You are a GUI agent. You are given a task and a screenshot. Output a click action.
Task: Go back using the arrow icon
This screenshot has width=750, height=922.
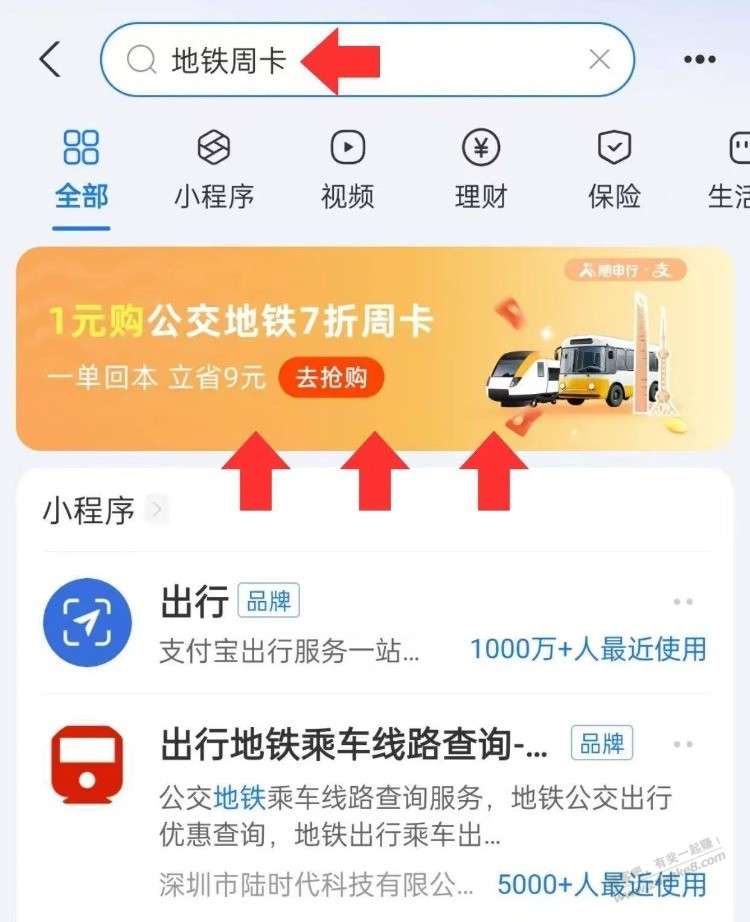coord(50,60)
